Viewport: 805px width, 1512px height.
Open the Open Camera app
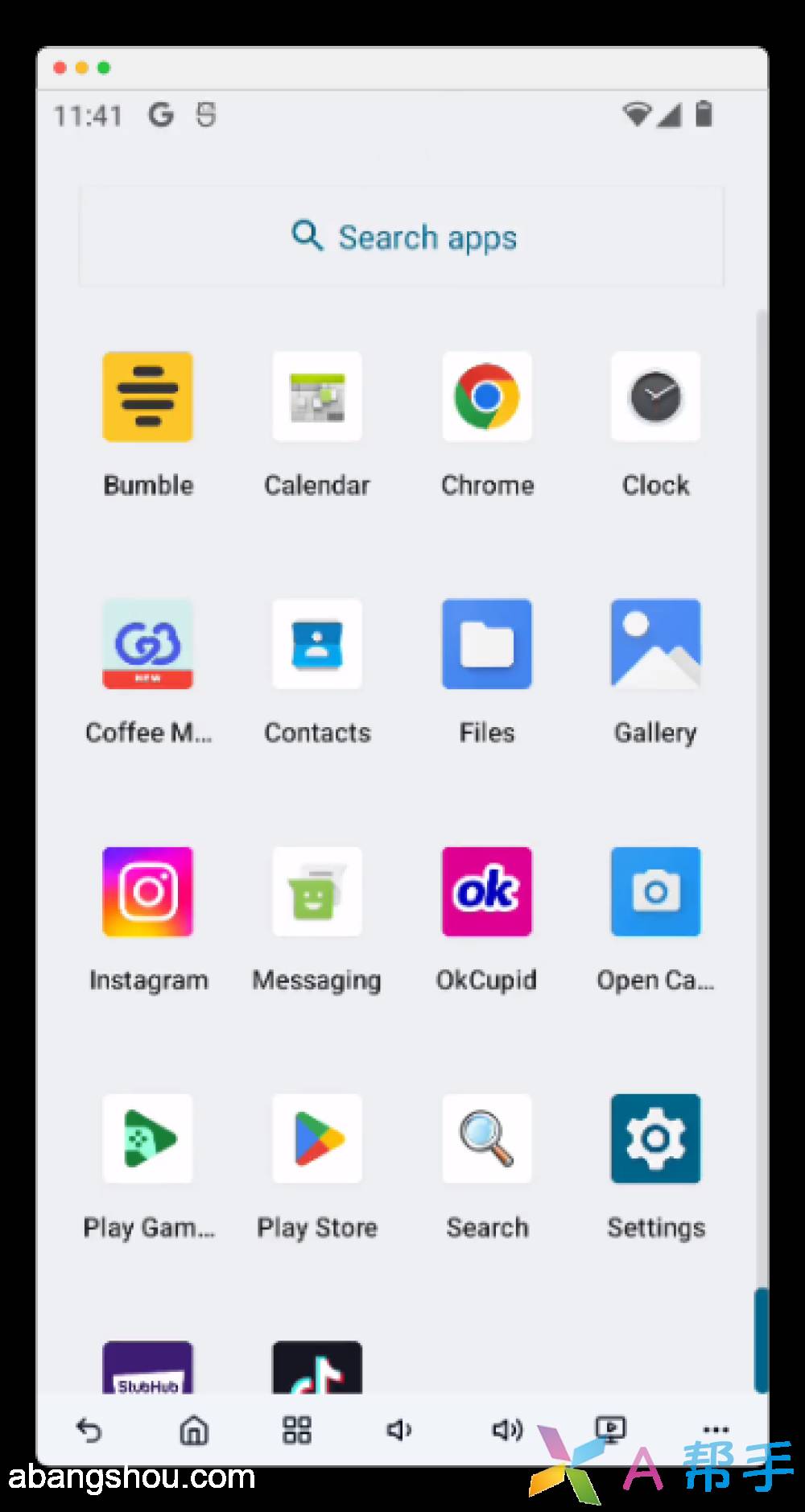(655, 891)
